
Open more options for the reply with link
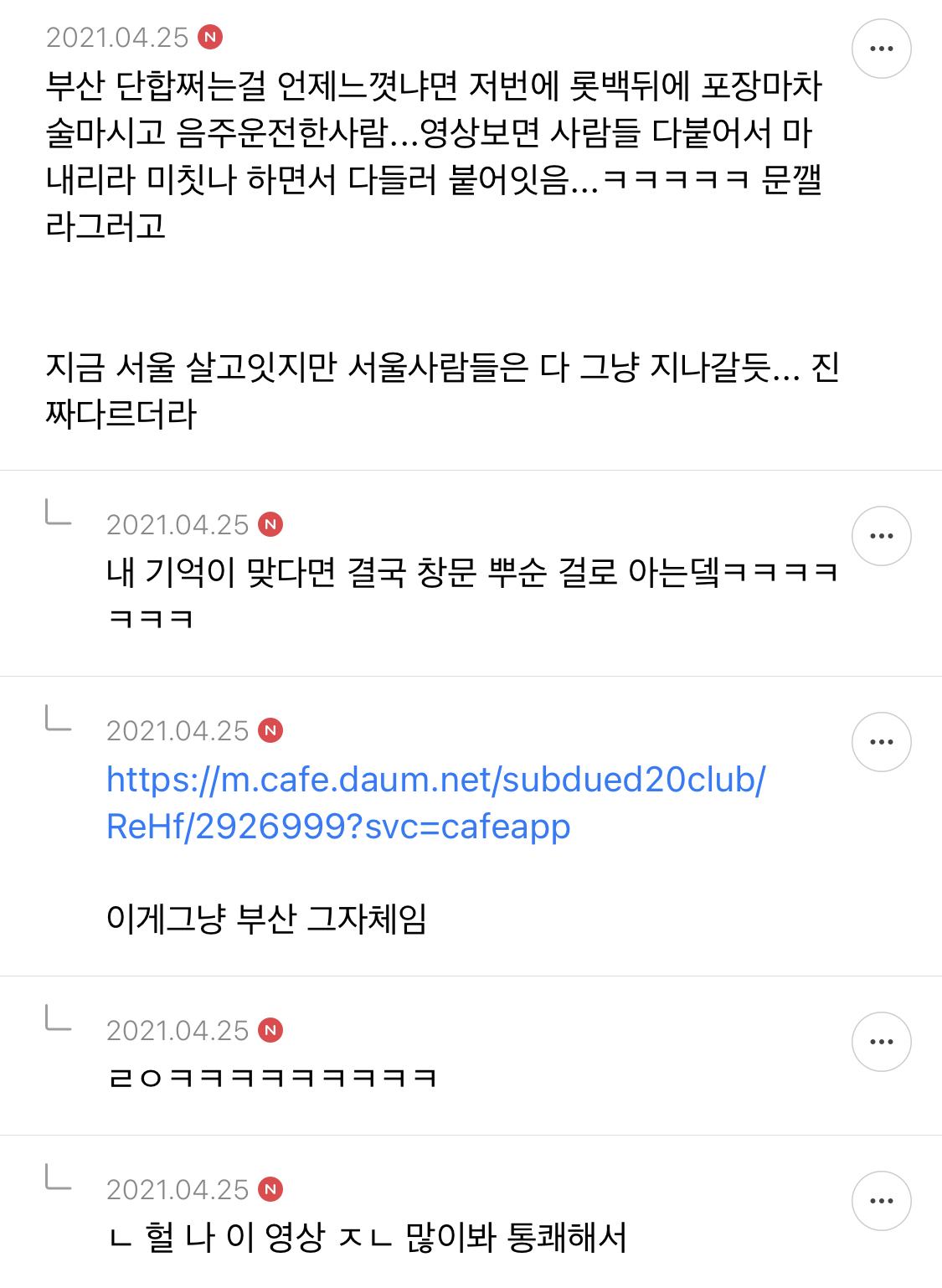point(881,742)
